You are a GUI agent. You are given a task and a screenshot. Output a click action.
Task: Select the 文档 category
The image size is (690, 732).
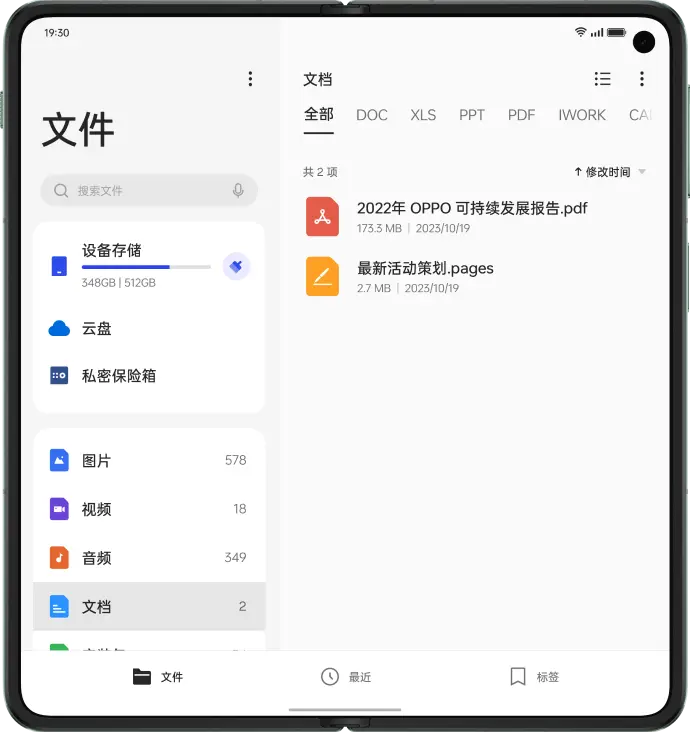tap(148, 606)
